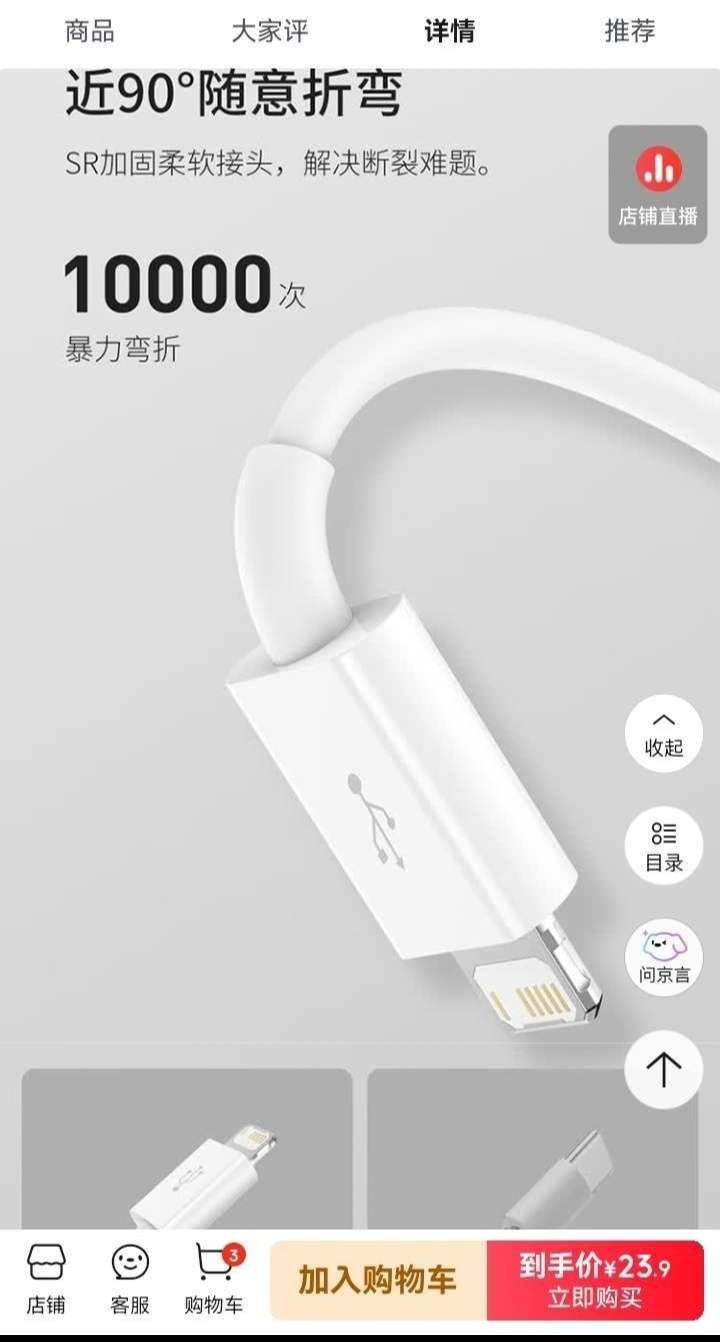Tap 加入购物车 to add to cart
The image size is (720, 1342).
[378, 1280]
